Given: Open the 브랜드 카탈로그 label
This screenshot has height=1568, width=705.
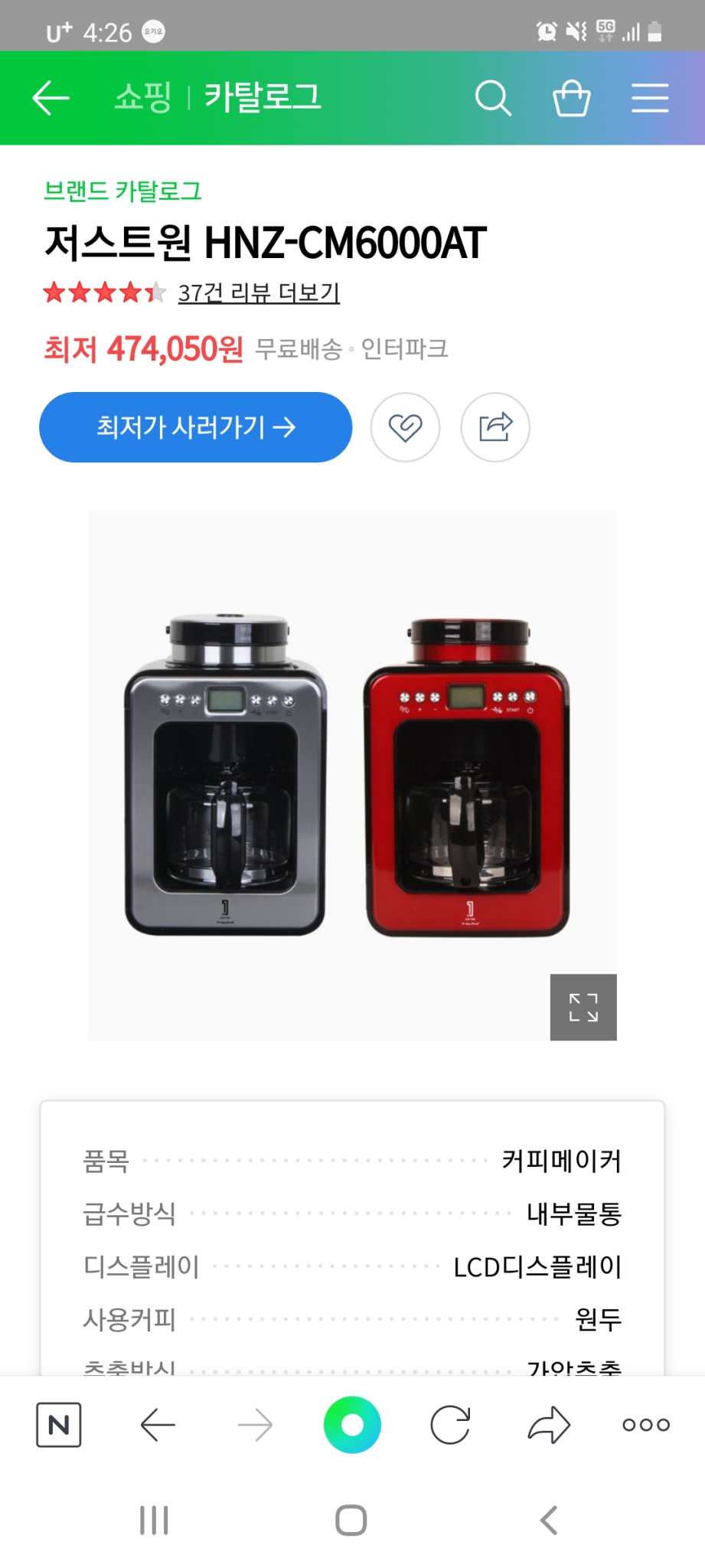Looking at the screenshot, I should tap(122, 191).
